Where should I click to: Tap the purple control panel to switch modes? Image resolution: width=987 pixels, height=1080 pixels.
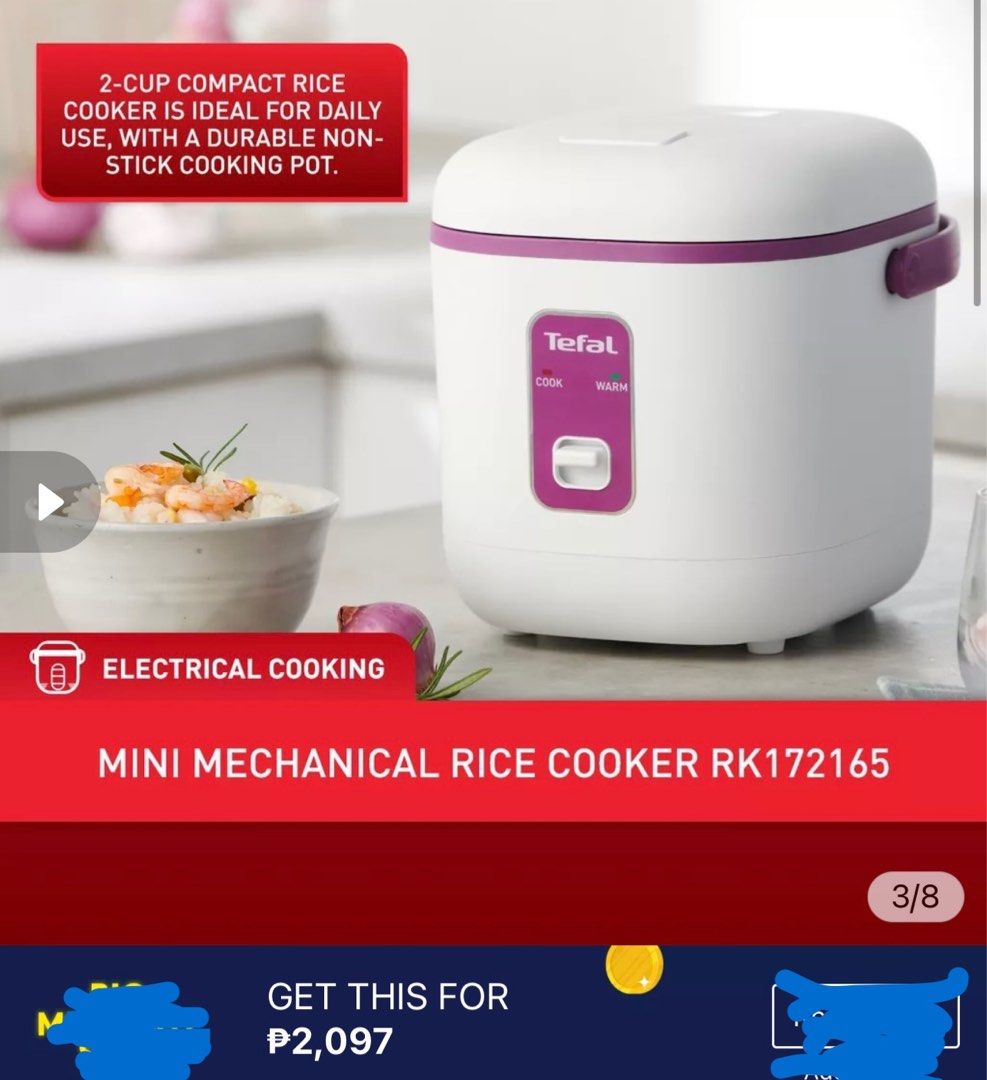coord(584,410)
